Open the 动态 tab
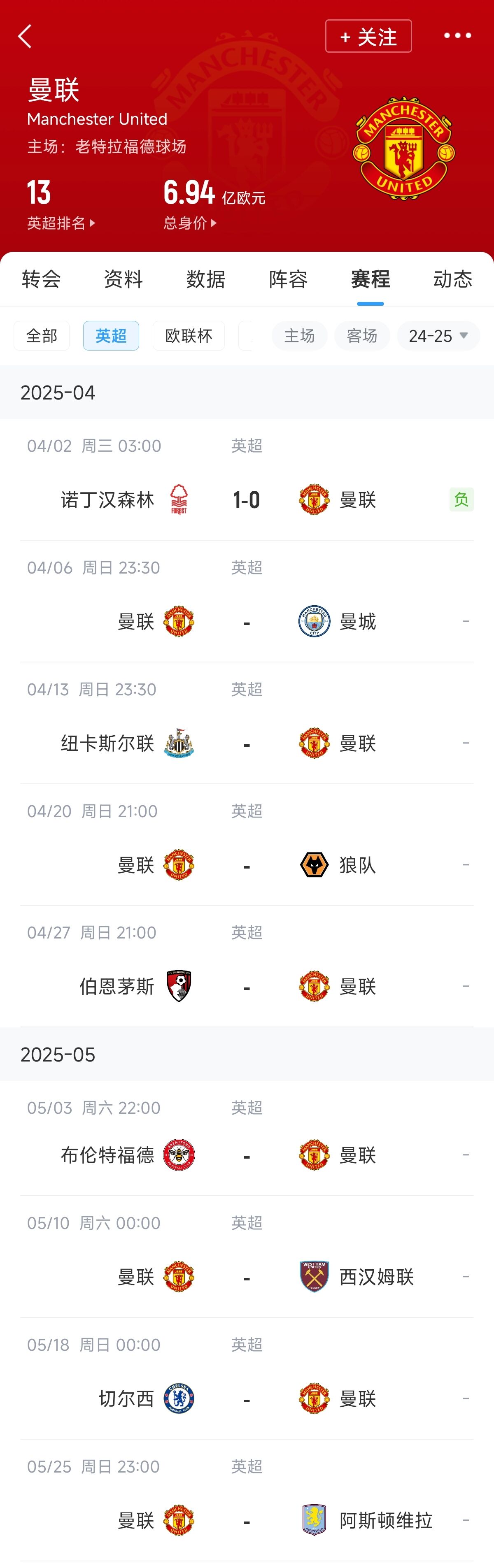This screenshot has width=494, height=1568. point(452,279)
